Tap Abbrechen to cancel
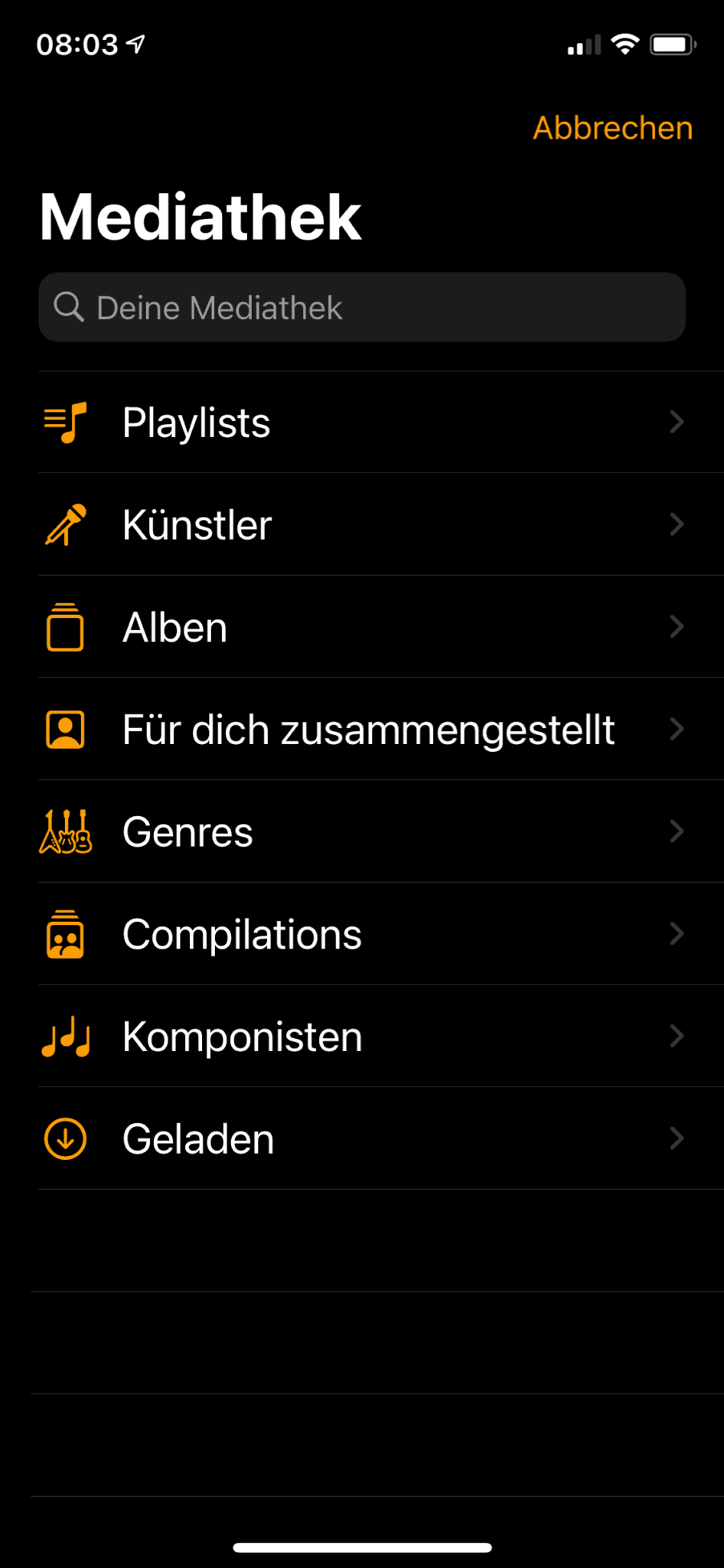 coord(611,128)
